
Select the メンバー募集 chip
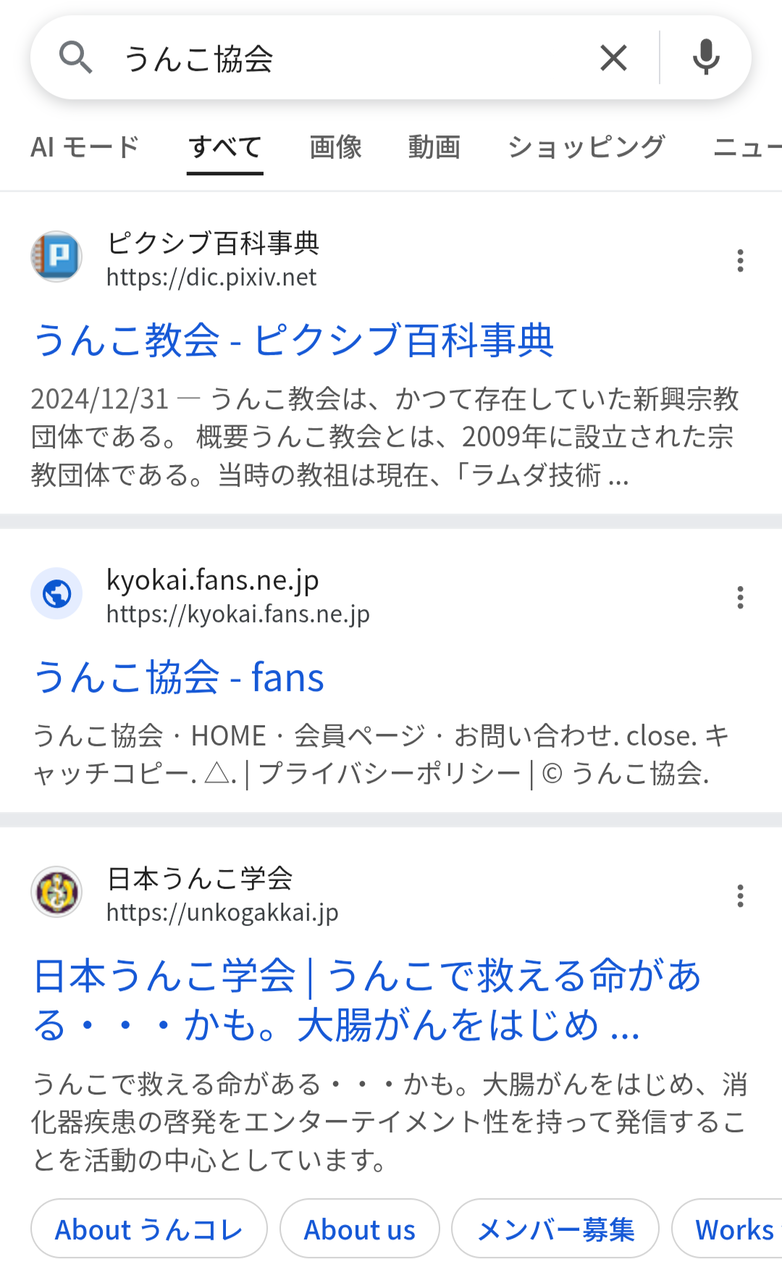coord(555,1229)
